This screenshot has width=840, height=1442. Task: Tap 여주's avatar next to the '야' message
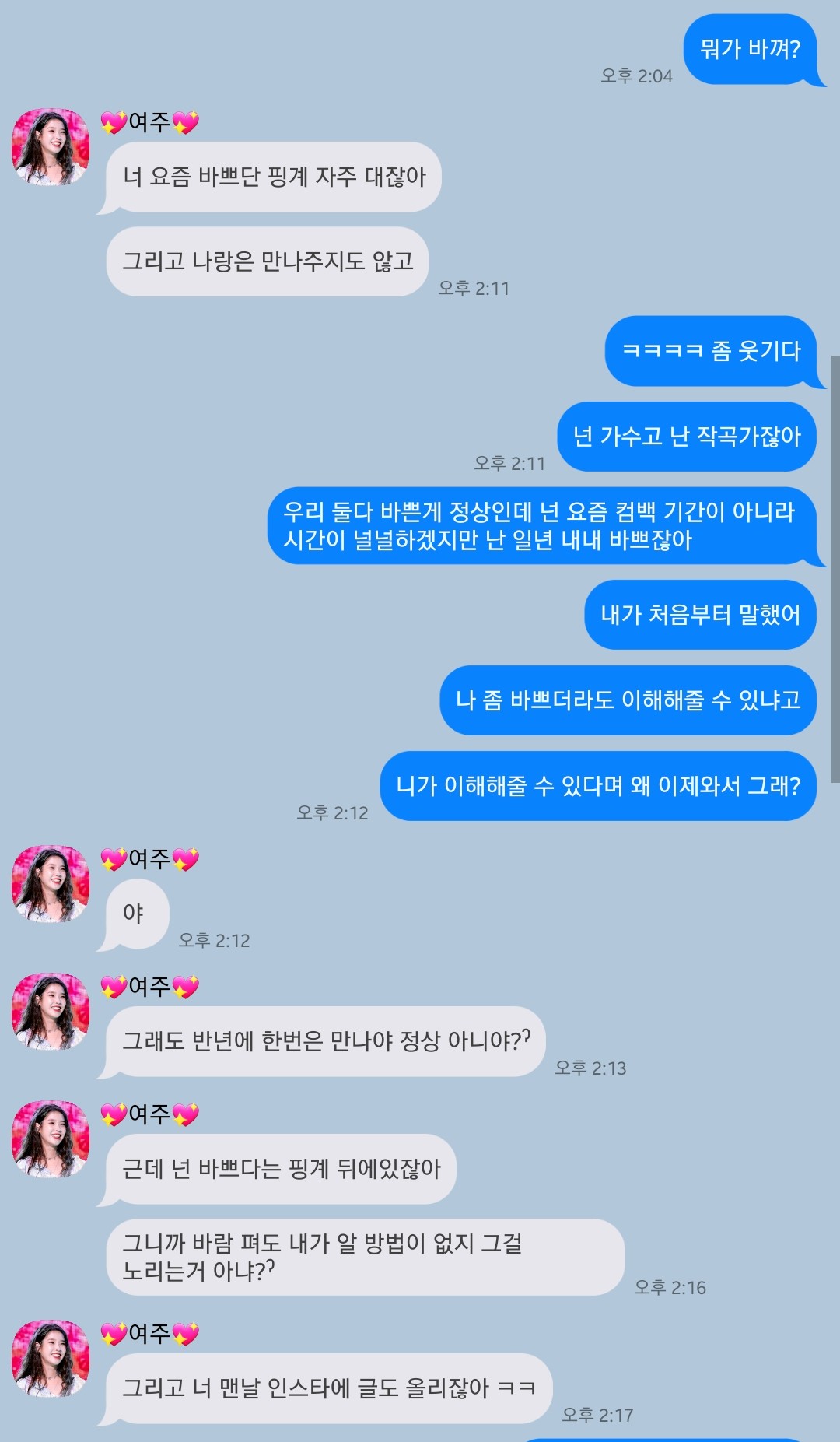pyautogui.click(x=51, y=884)
